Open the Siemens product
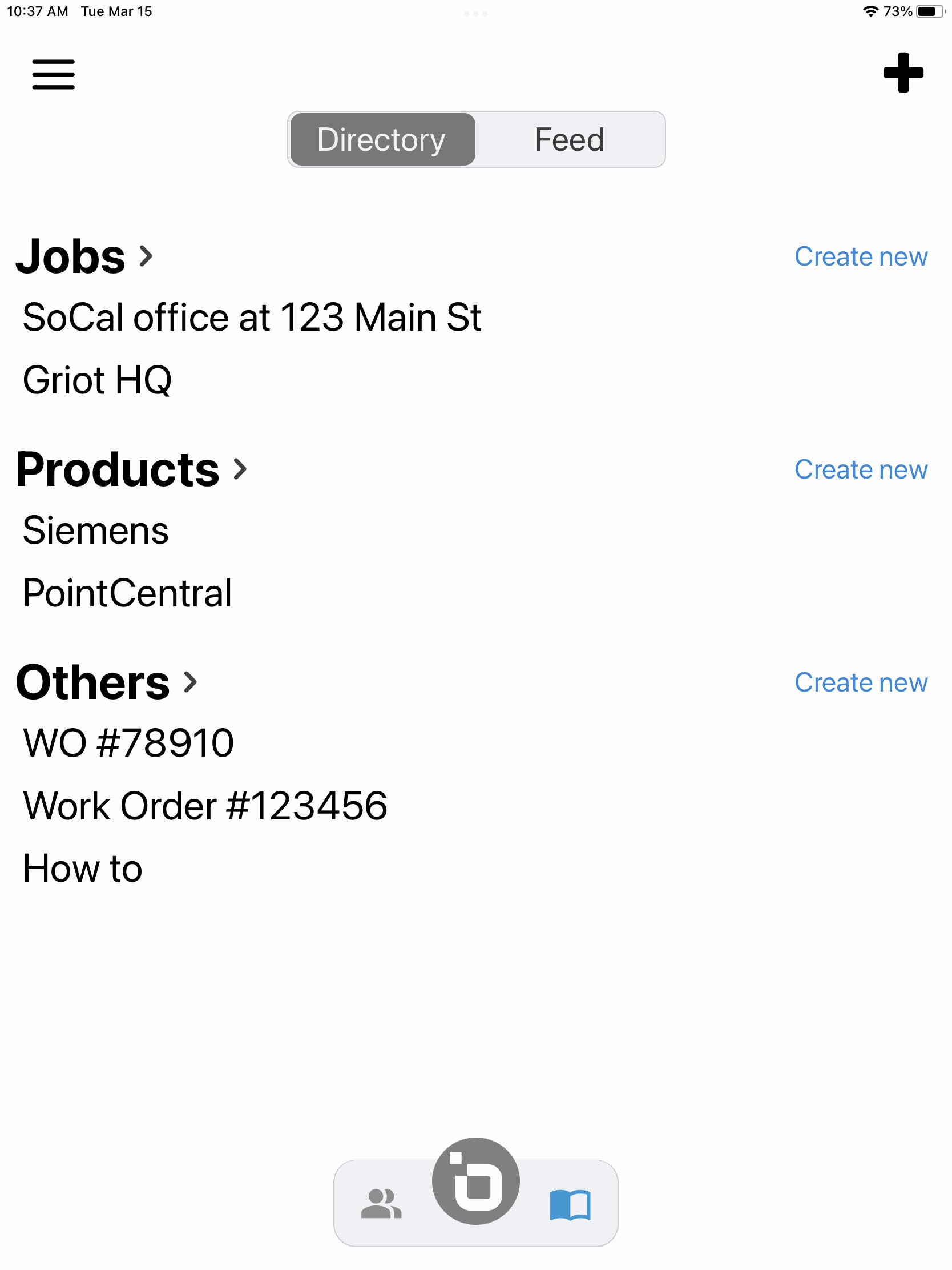 click(95, 530)
